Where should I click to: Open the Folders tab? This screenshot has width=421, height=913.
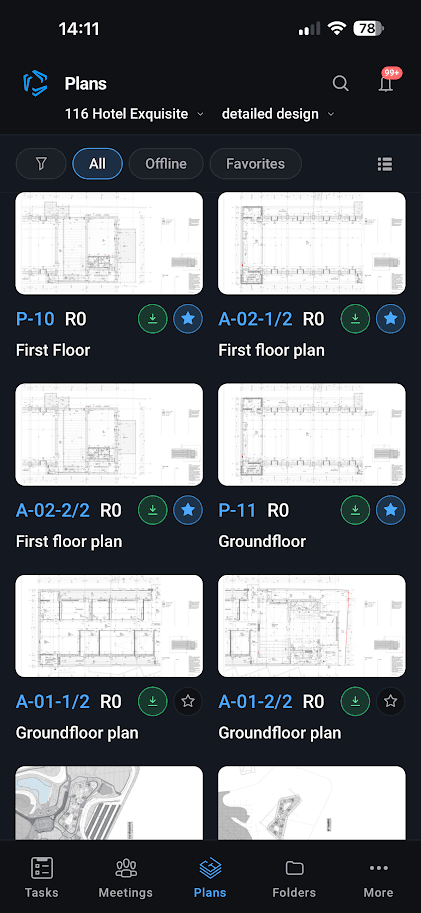294,877
